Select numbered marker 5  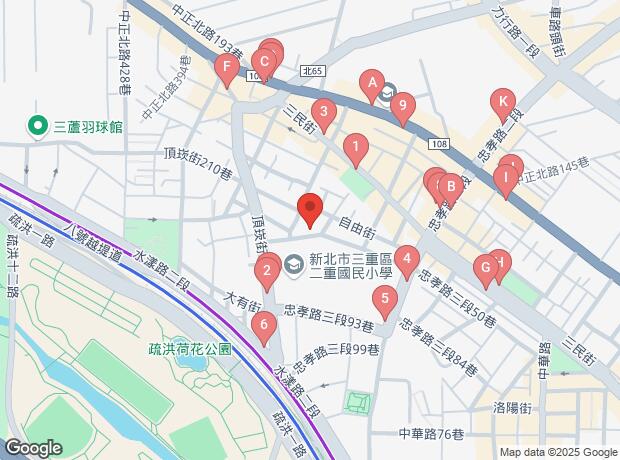(382, 297)
